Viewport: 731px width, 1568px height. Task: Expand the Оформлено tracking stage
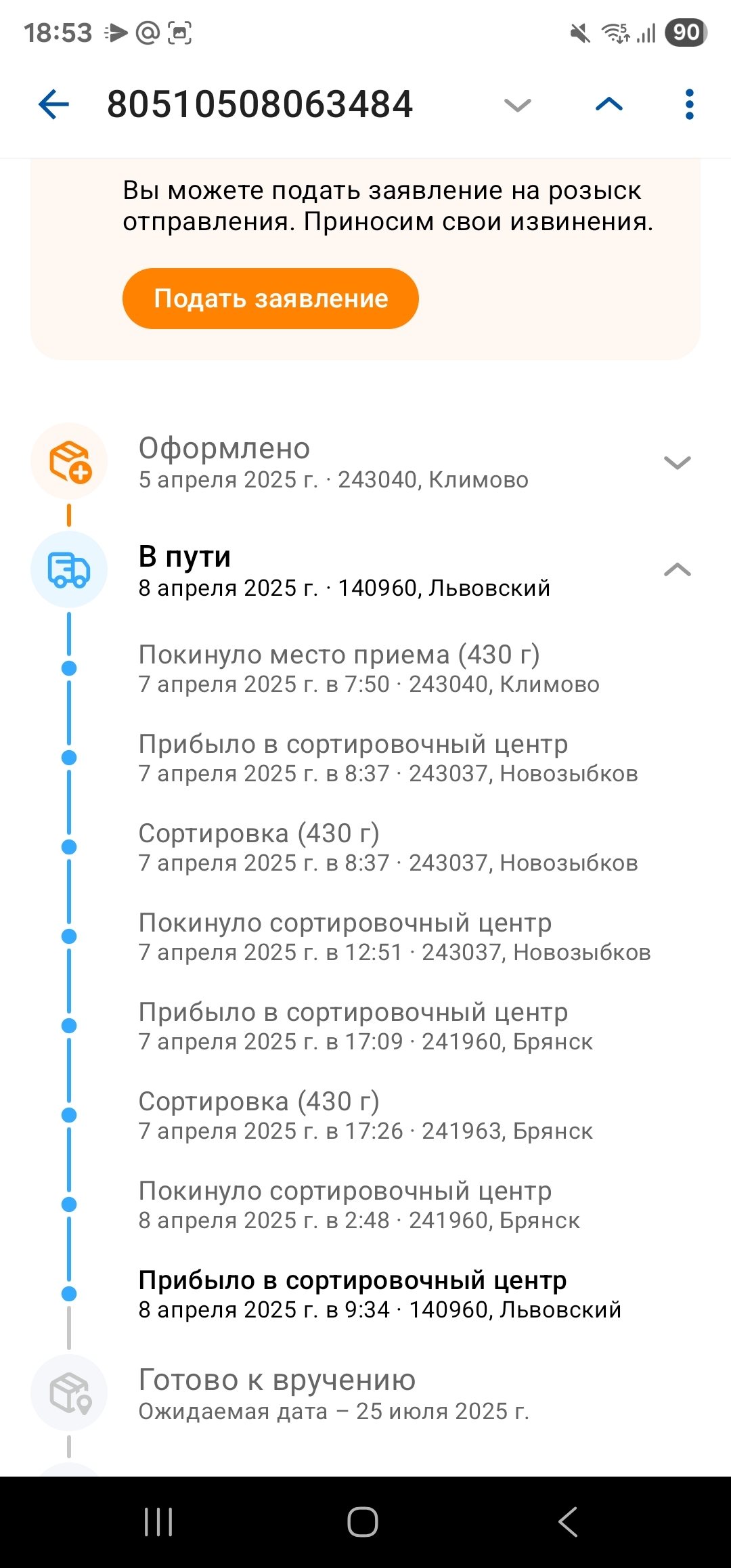tap(677, 462)
